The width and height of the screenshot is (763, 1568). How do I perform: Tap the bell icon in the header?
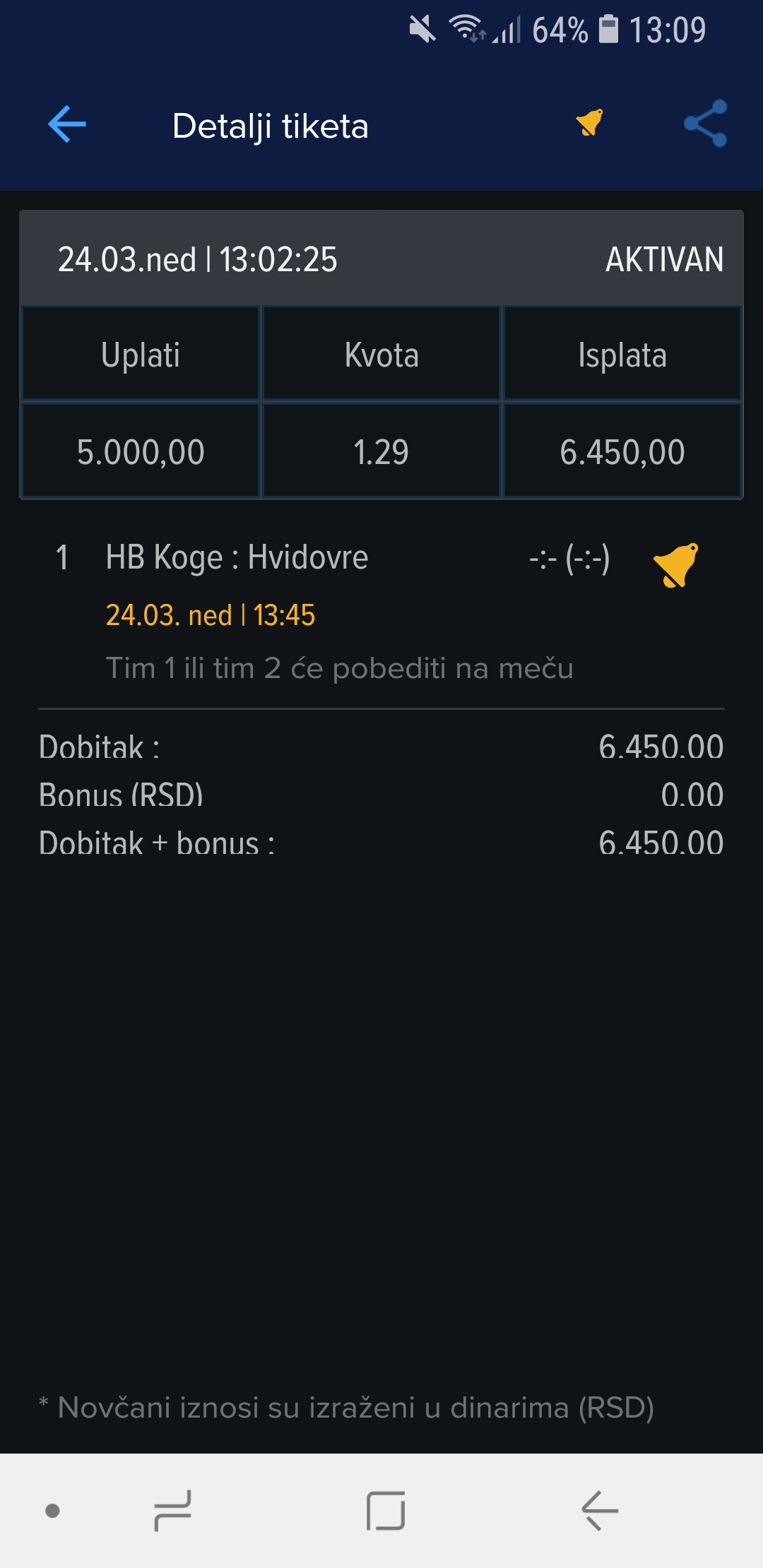[589, 123]
